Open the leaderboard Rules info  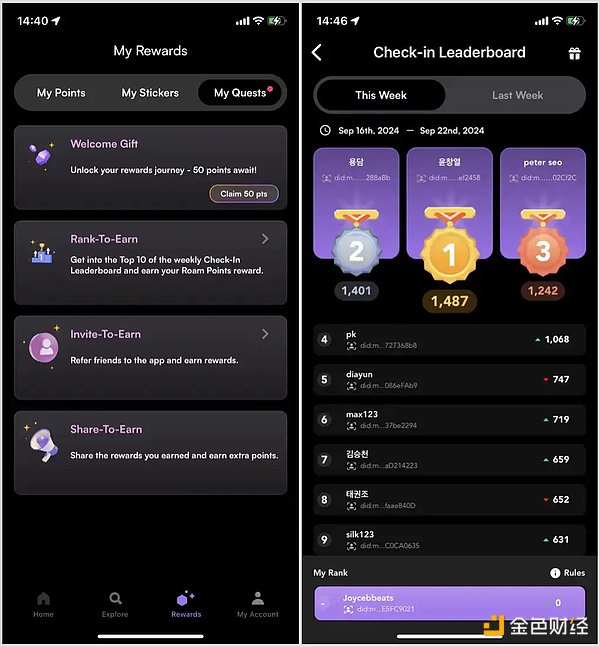pyautogui.click(x=567, y=573)
